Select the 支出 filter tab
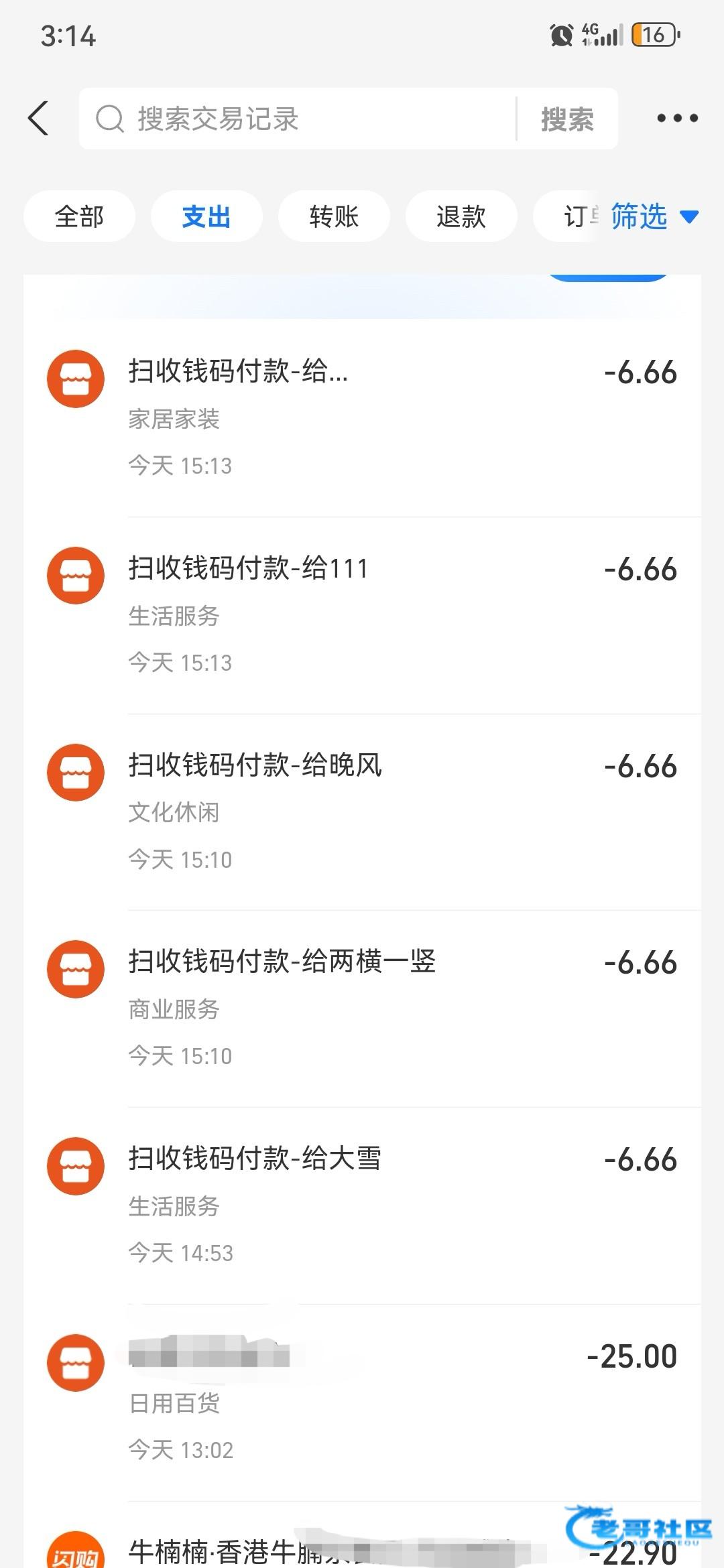This screenshot has height=1568, width=724. tap(206, 216)
